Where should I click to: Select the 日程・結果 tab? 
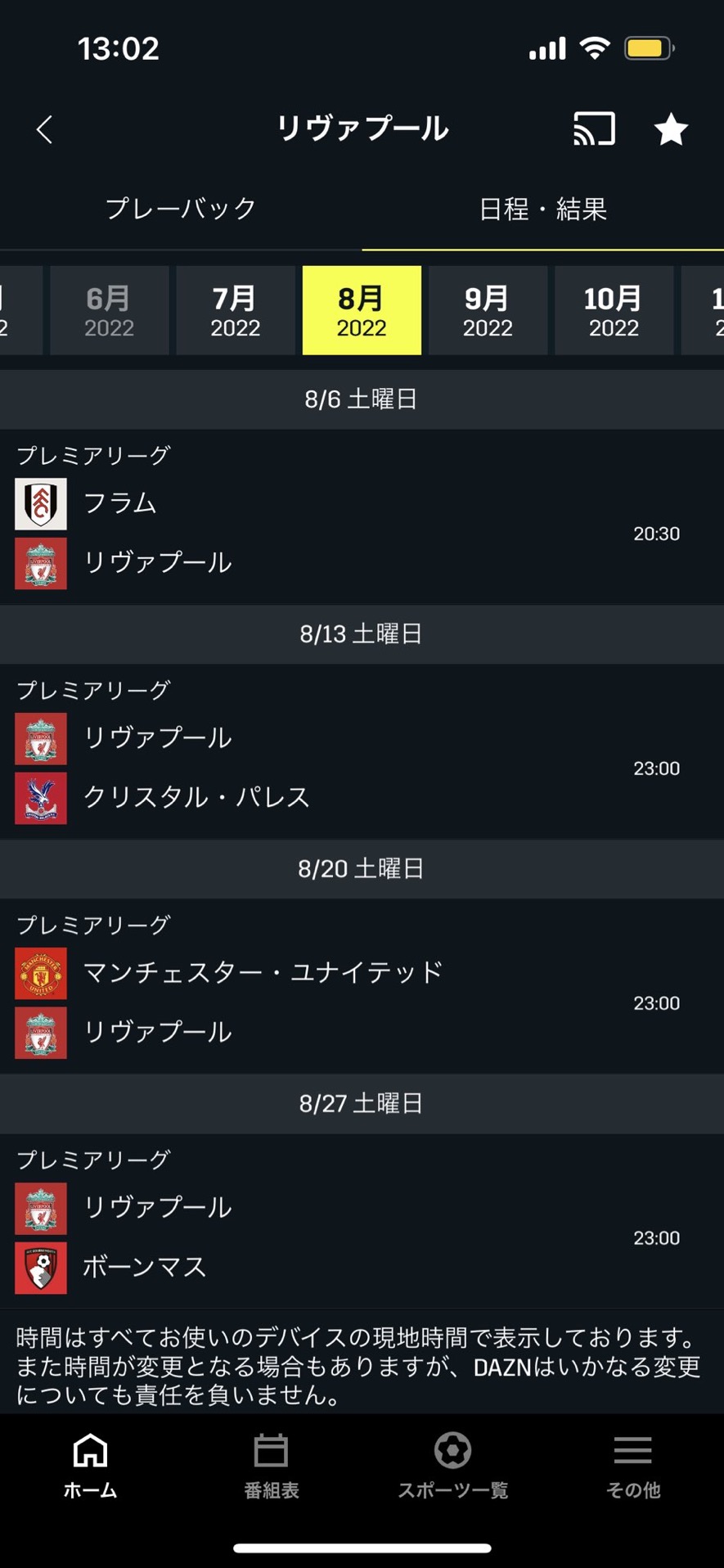click(543, 209)
